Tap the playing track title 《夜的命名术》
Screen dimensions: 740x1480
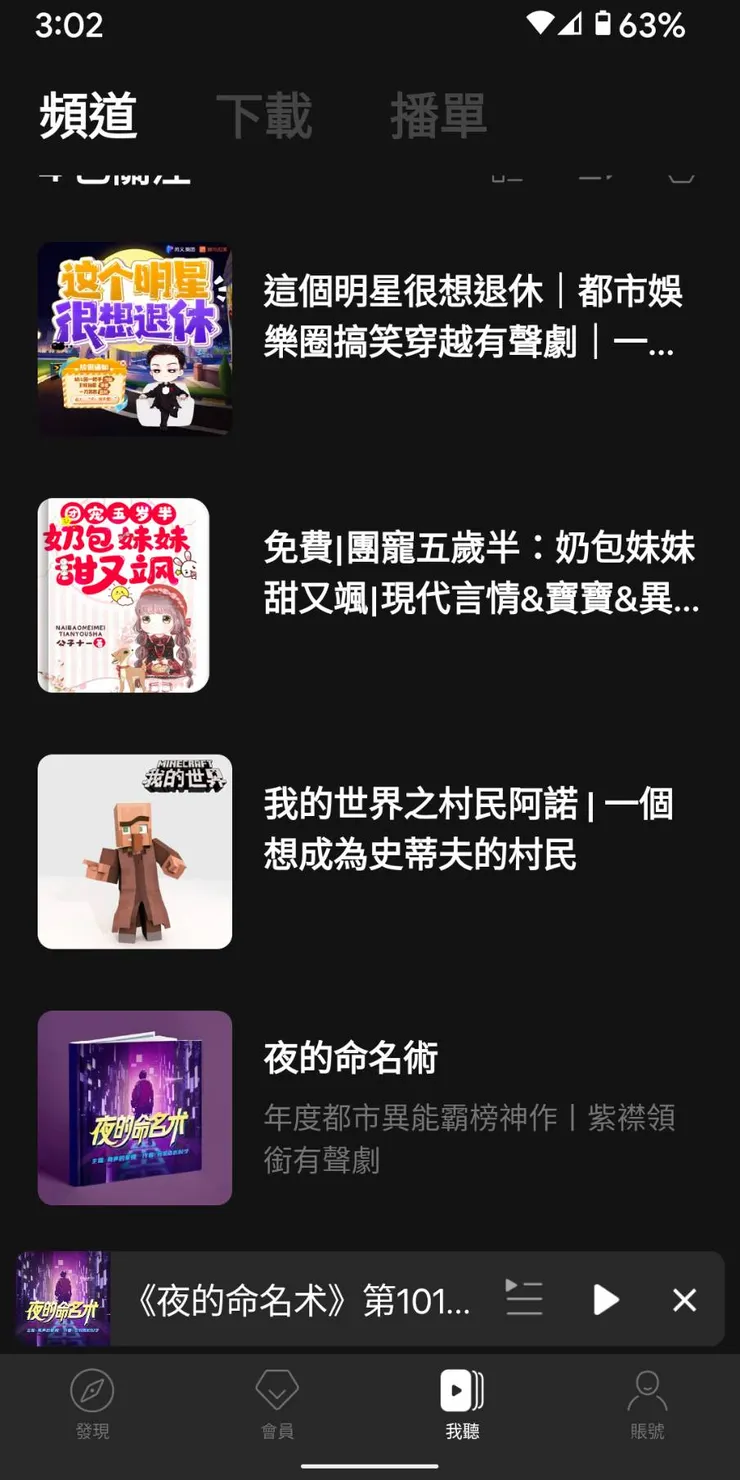300,1299
